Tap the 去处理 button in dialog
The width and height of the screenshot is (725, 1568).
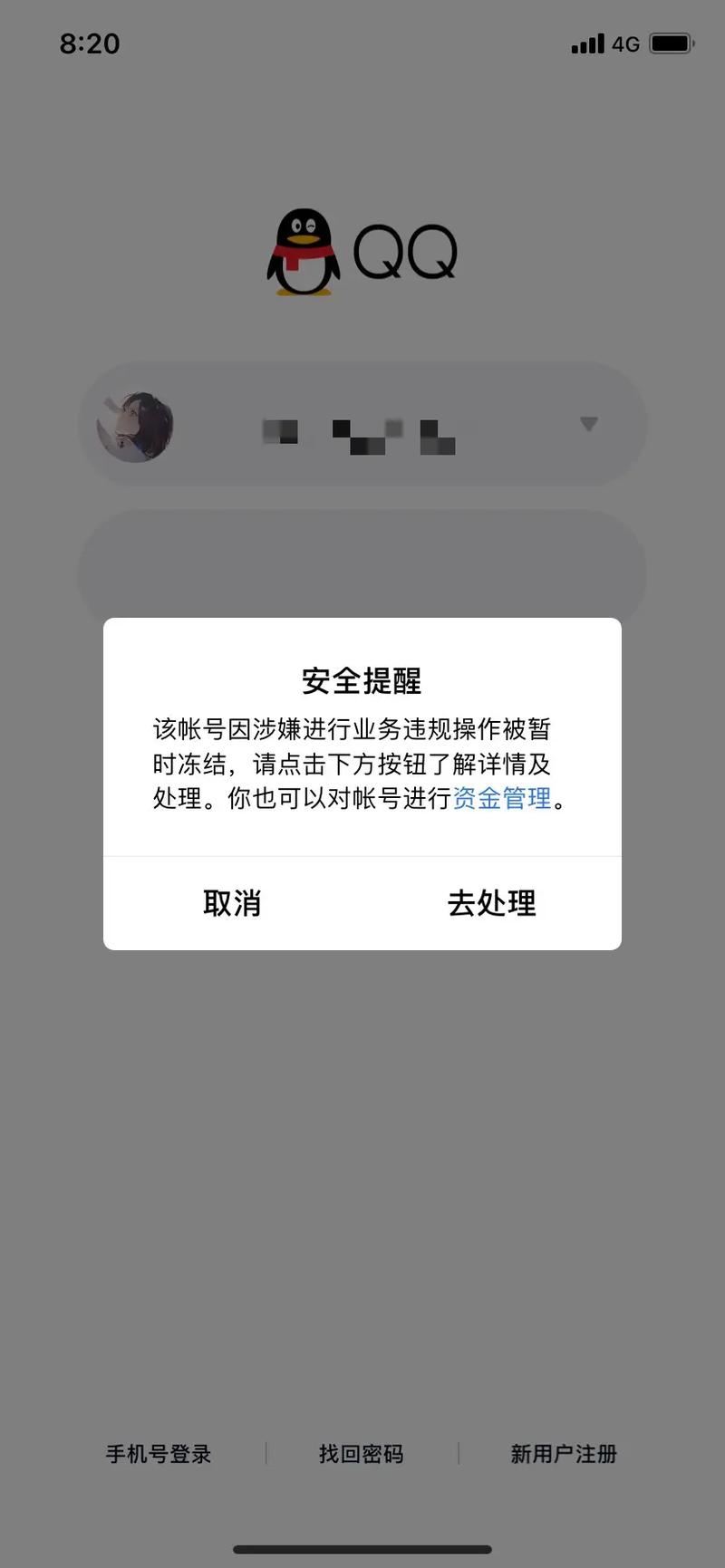coord(491,903)
